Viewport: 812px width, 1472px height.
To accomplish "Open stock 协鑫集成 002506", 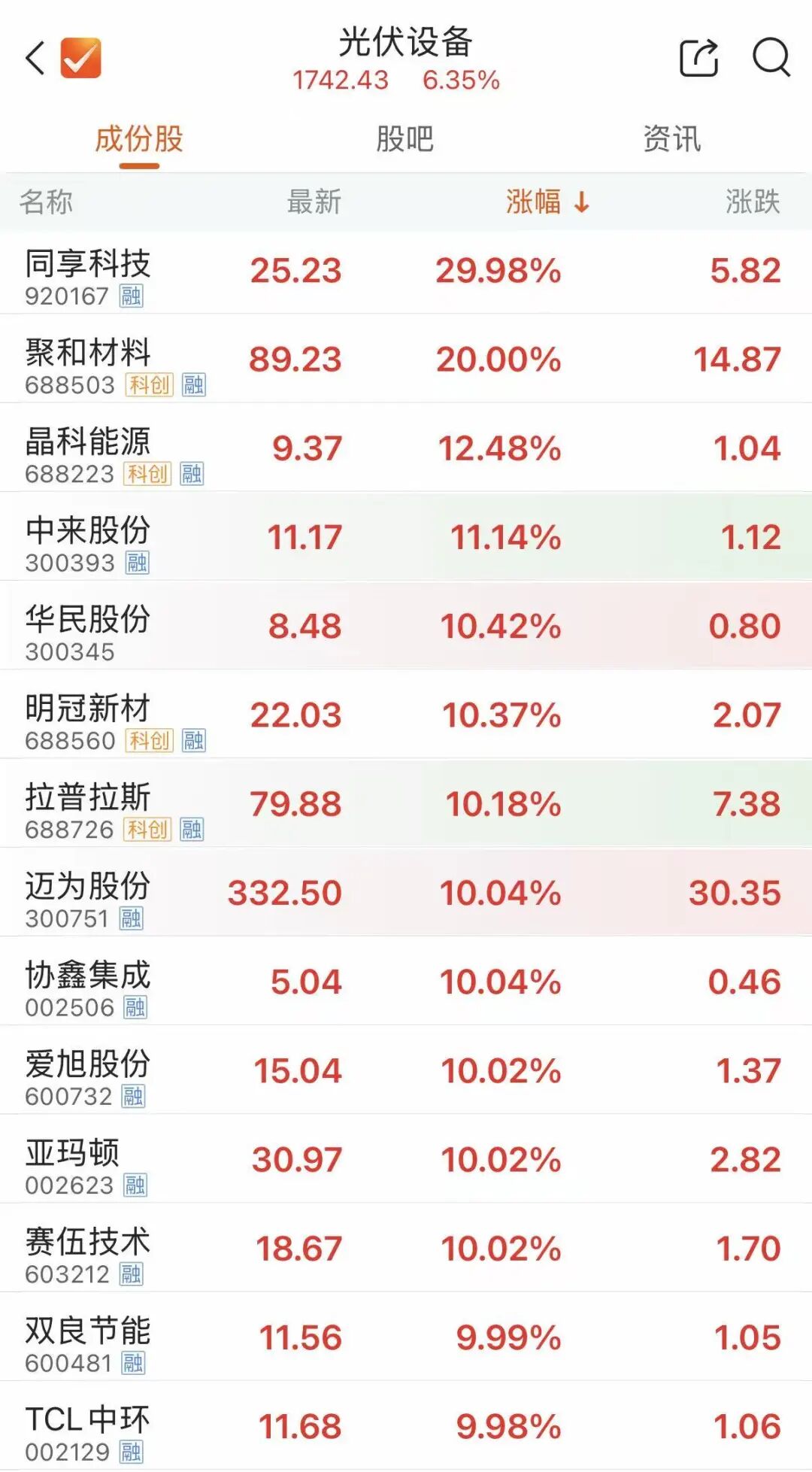I will point(406,983).
